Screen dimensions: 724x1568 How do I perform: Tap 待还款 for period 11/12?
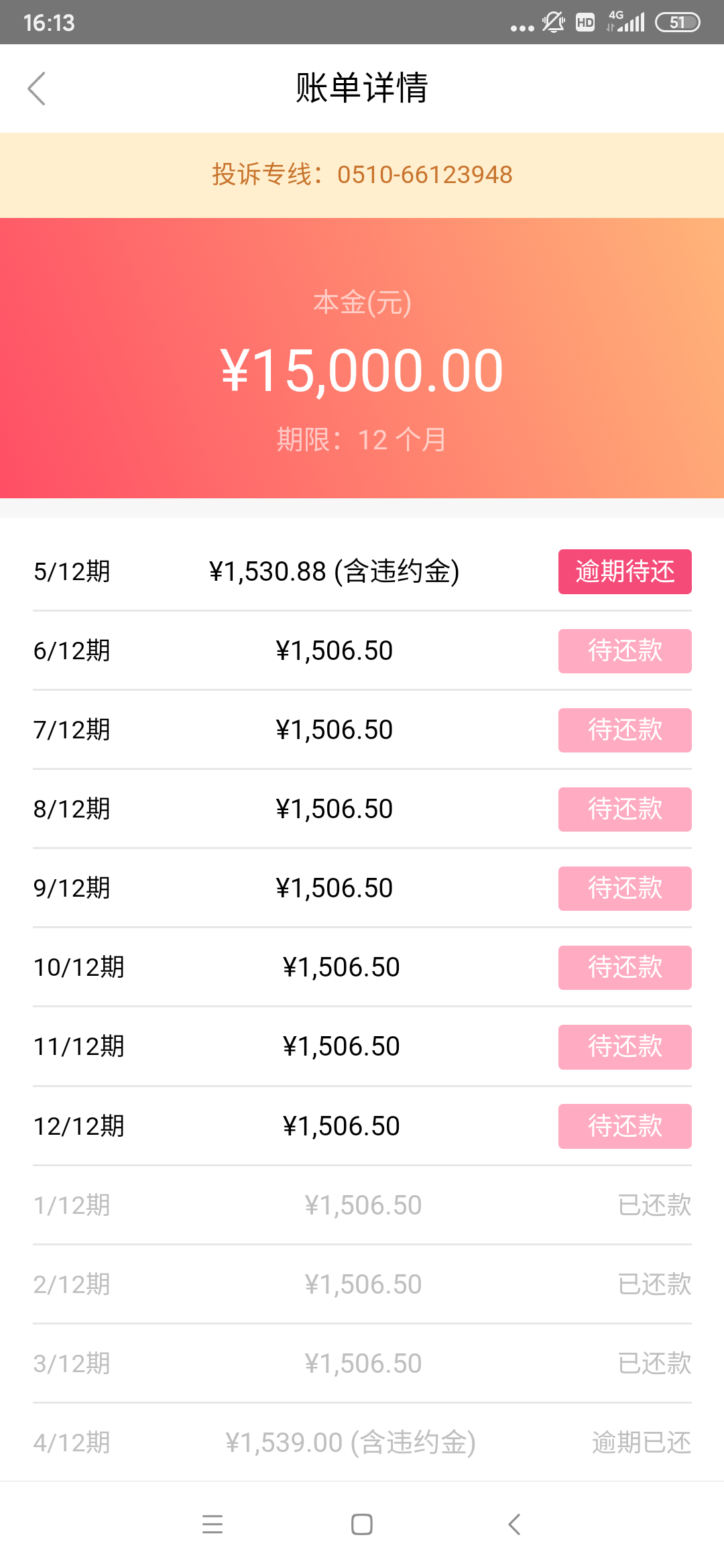coord(625,1046)
